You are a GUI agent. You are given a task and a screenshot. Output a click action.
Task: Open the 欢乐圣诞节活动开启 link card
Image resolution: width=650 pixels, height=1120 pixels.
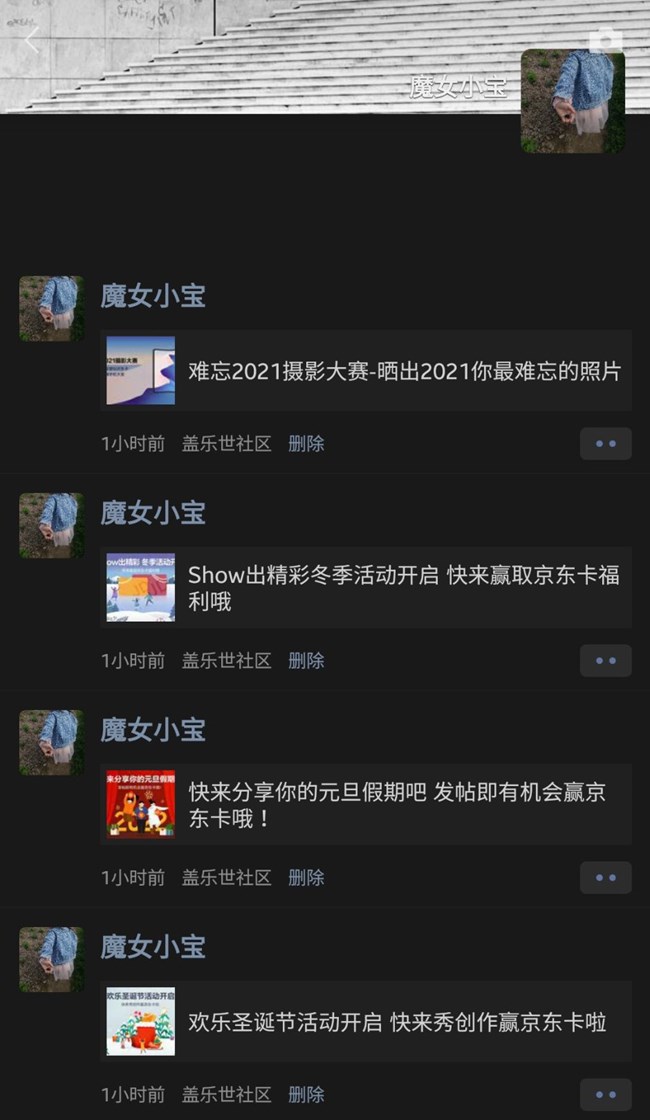tap(366, 1021)
